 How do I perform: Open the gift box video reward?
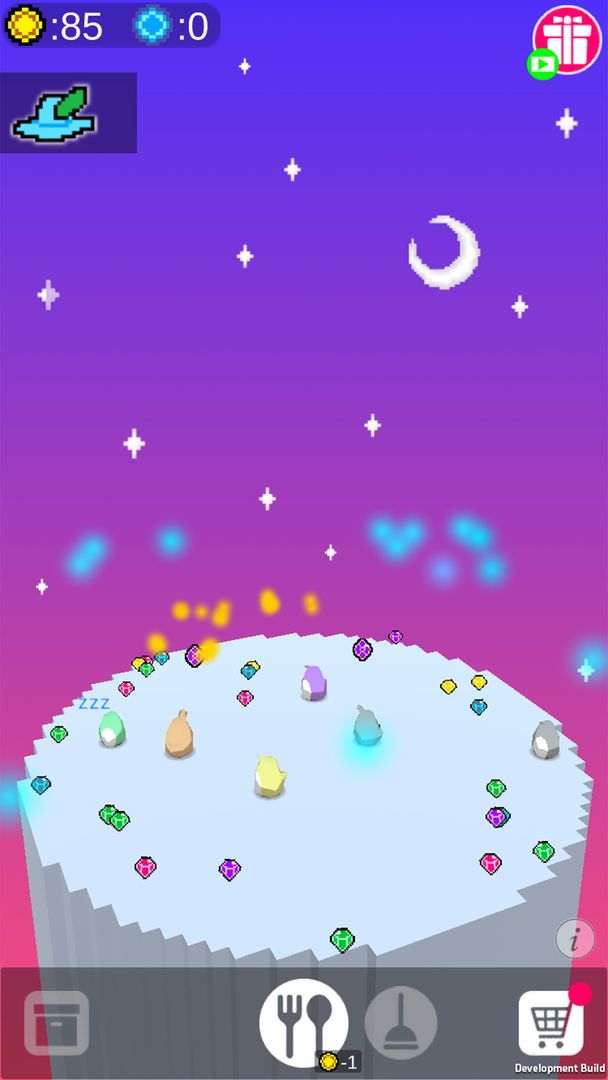click(x=567, y=40)
